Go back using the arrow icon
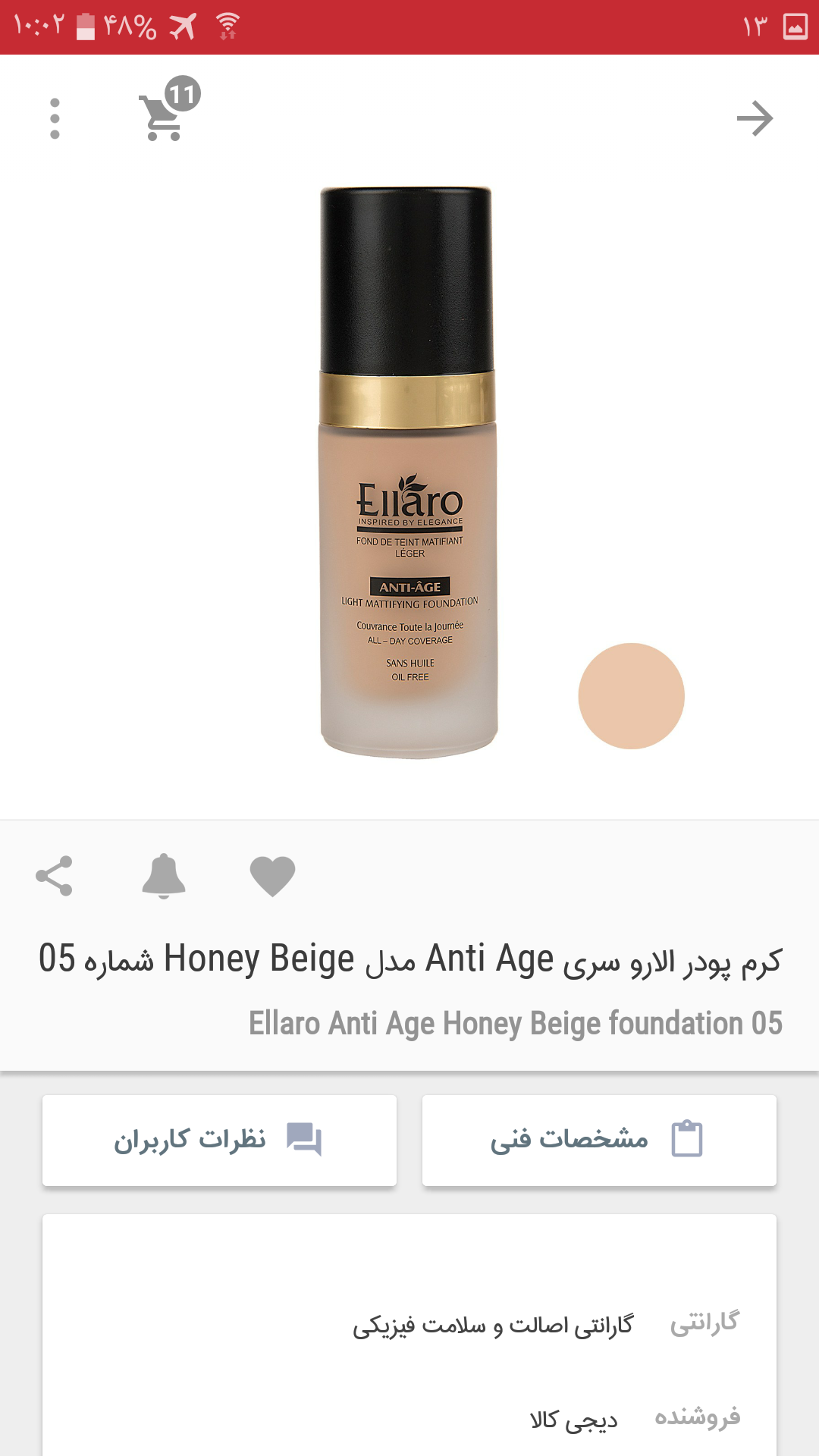 [755, 118]
